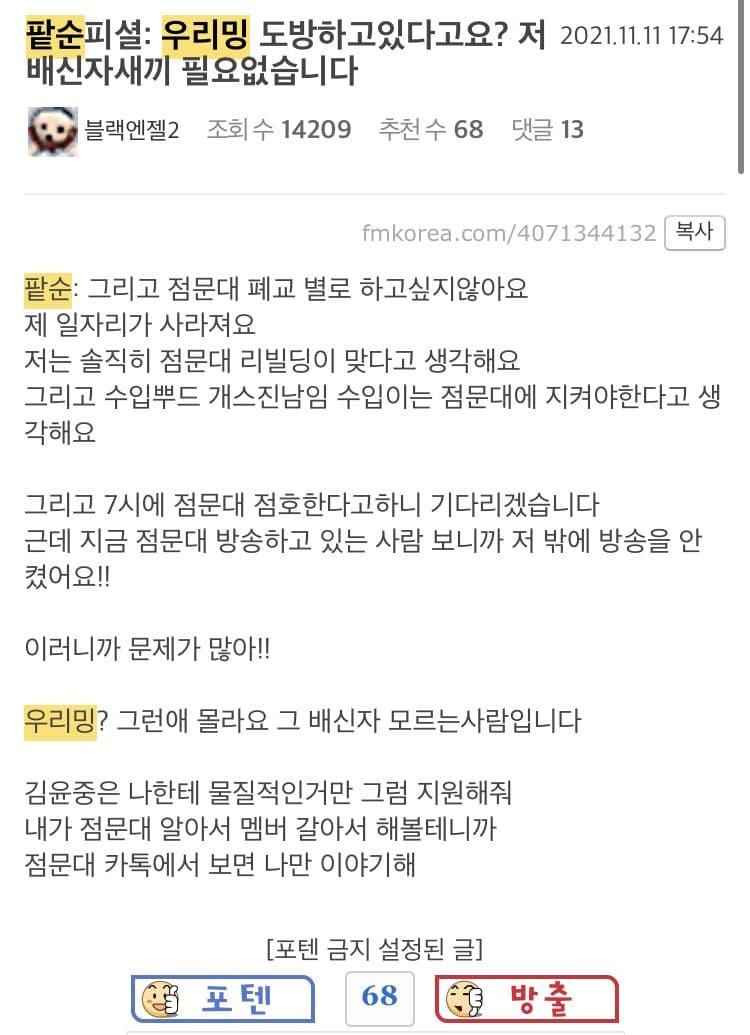Upvote the post with 포텐 button
The height and width of the screenshot is (1035, 750).
point(222,997)
